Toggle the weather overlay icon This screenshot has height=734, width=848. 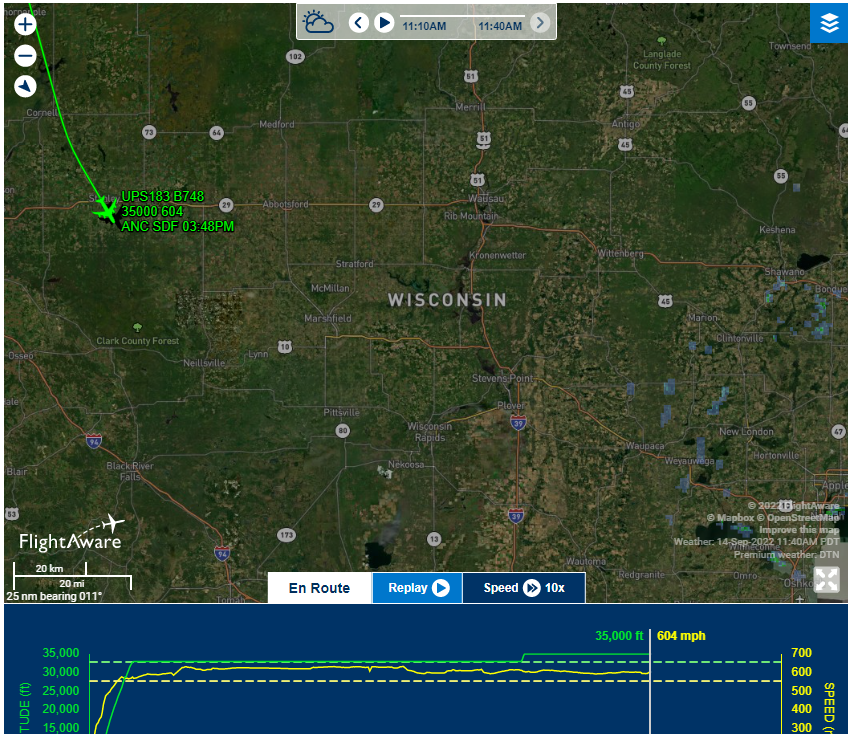[318, 23]
